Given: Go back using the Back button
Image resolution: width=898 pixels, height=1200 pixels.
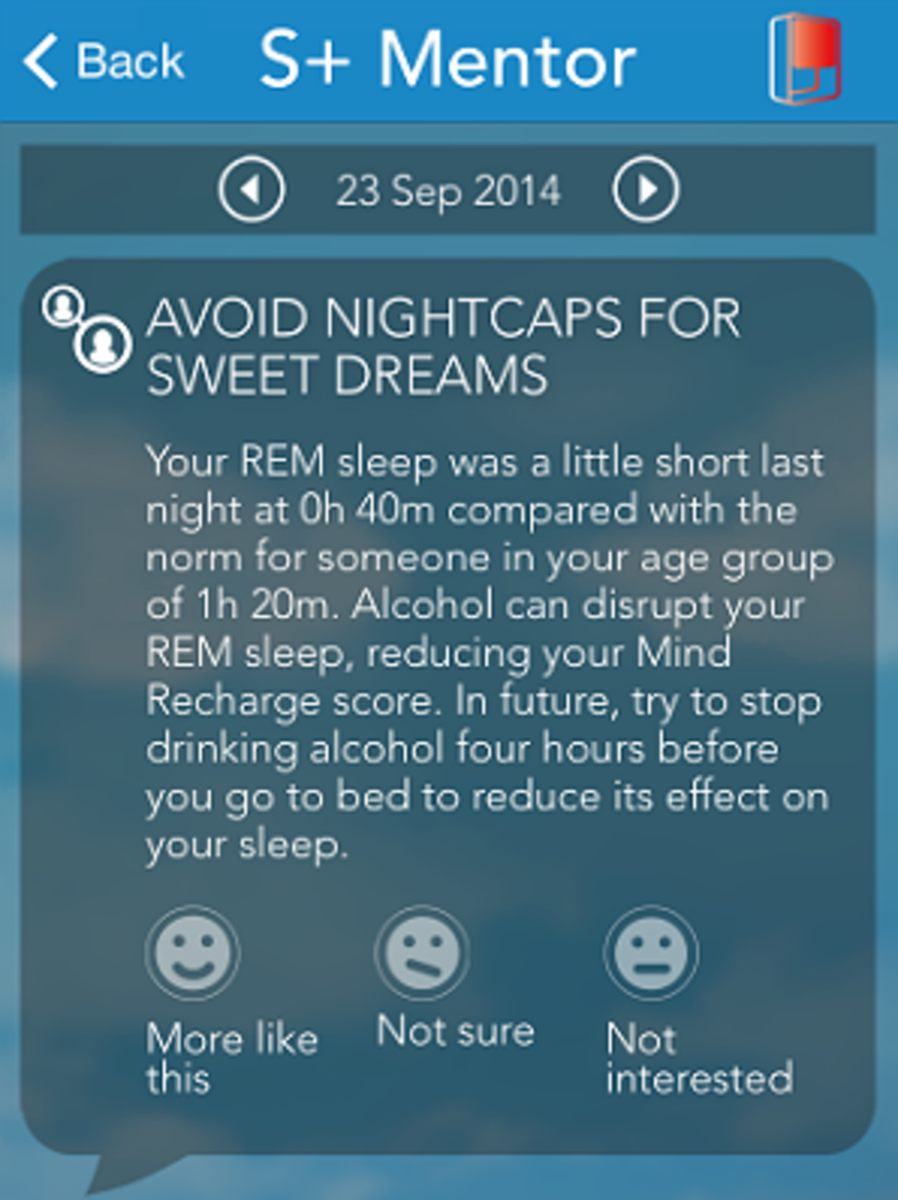Looking at the screenshot, I should point(104,60).
